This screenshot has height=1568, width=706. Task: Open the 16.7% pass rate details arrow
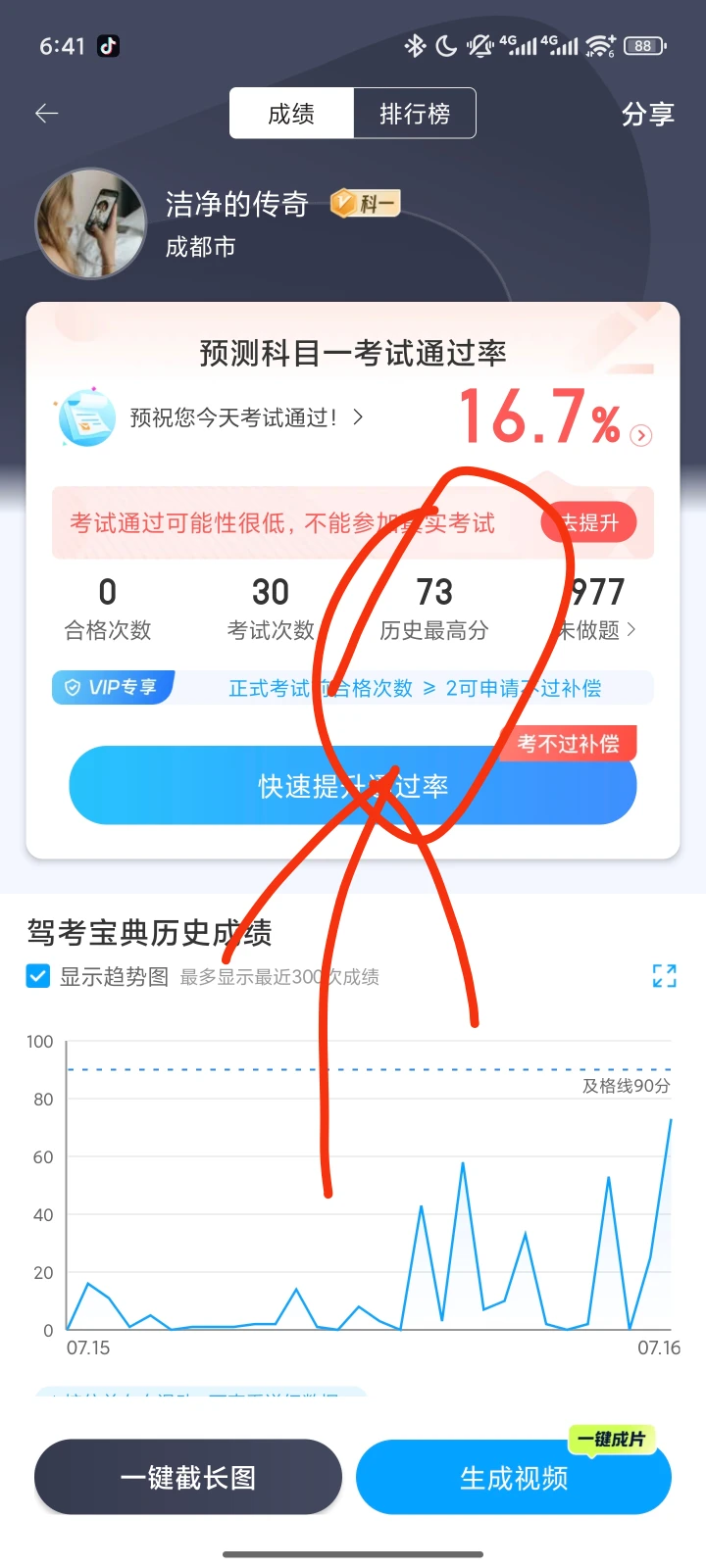tap(641, 435)
